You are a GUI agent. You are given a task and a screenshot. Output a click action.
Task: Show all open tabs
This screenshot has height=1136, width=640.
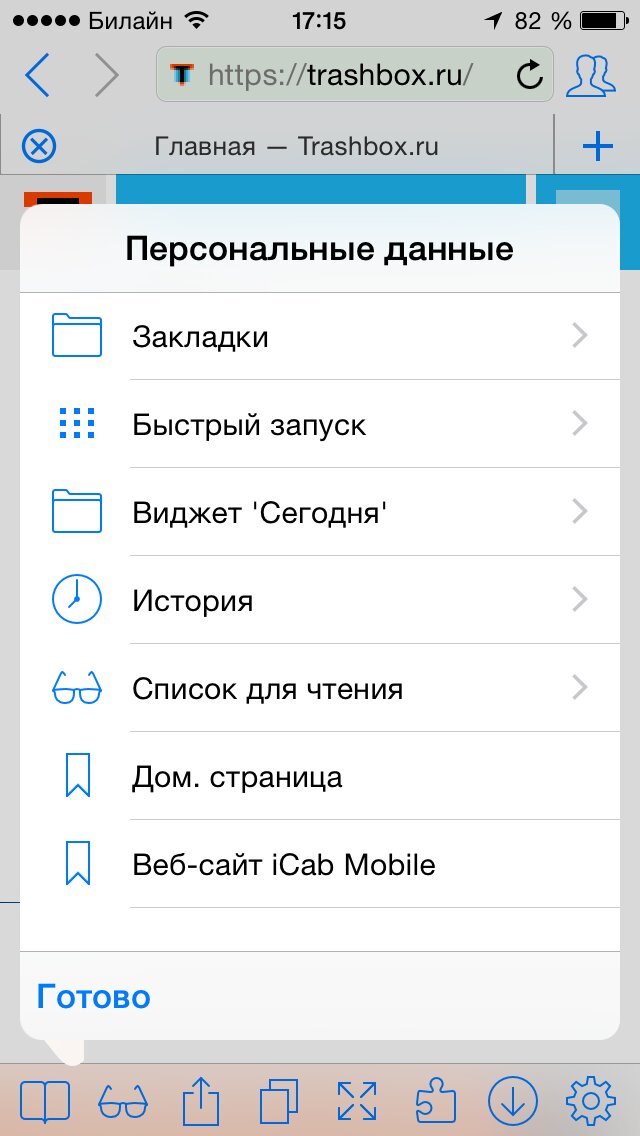(279, 1101)
